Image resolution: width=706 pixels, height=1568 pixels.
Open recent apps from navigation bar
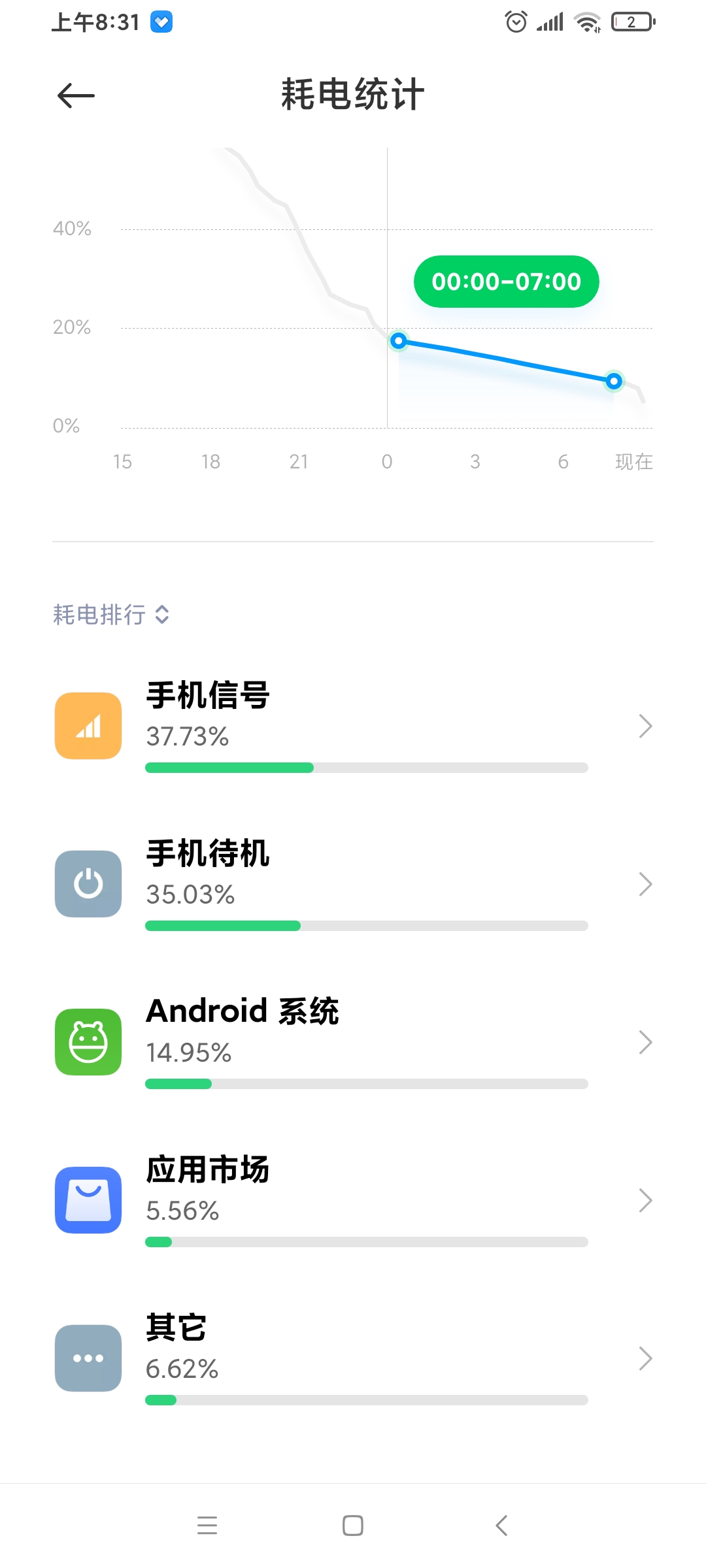pos(207,1526)
